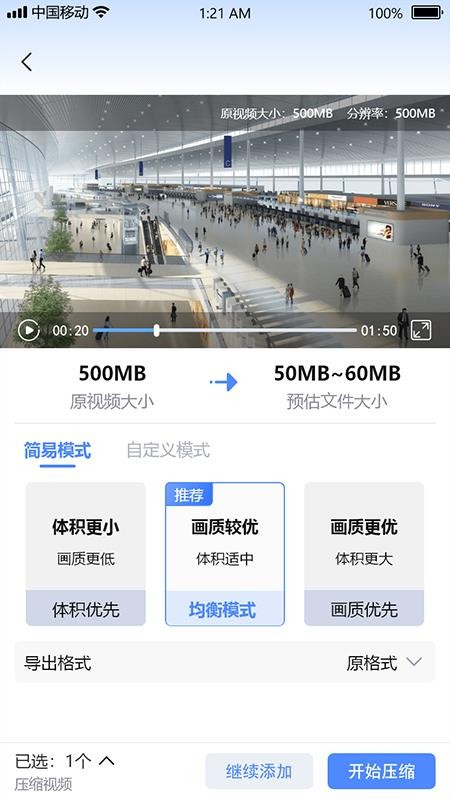Choose the 体积优先 compression card

click(86, 554)
